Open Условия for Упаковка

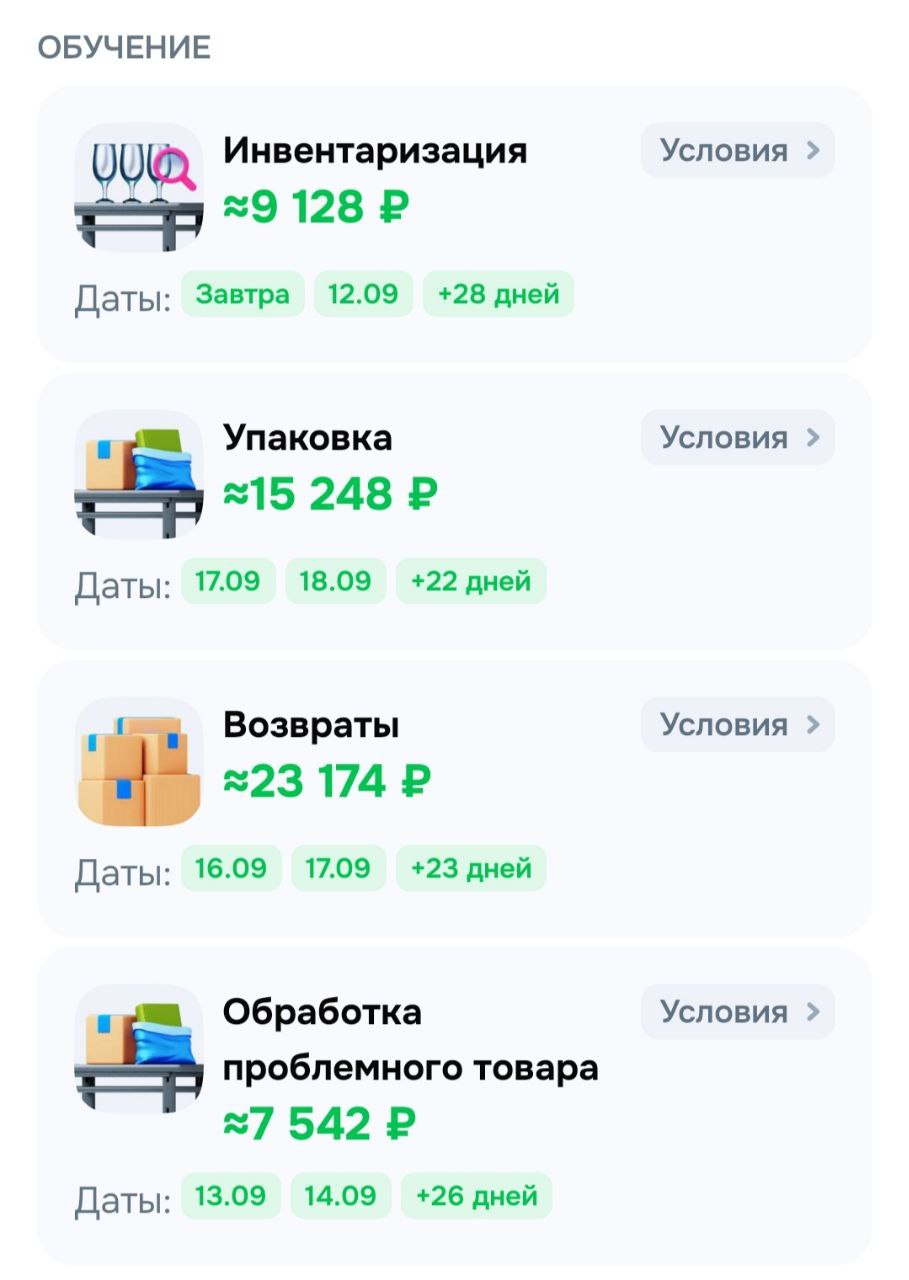pos(737,438)
